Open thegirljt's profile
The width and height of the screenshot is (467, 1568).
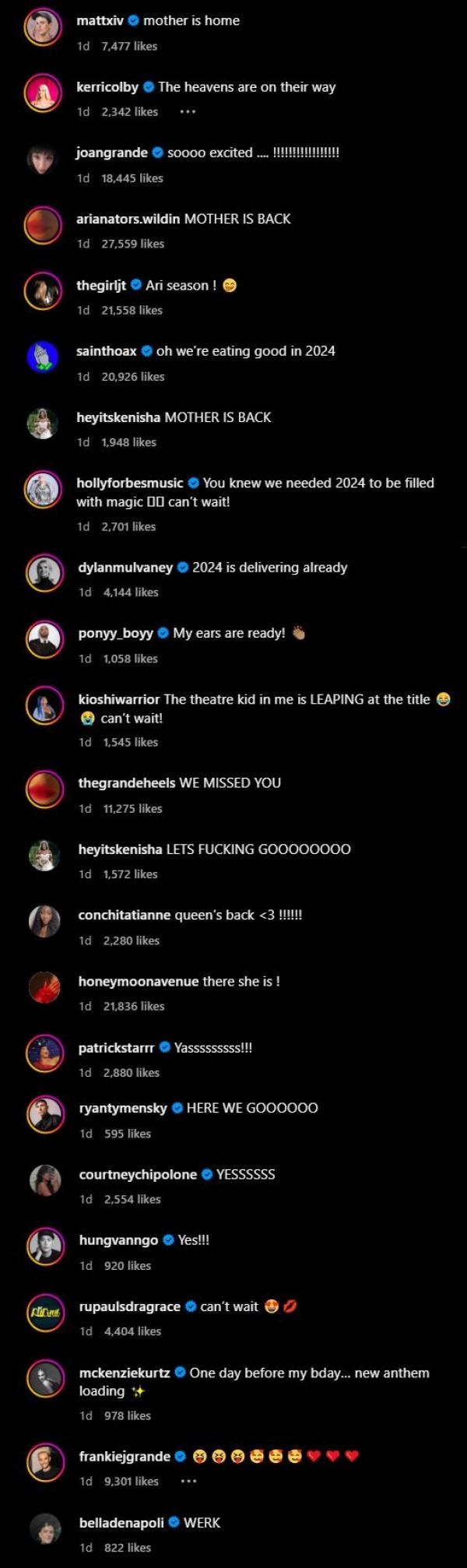101,285
